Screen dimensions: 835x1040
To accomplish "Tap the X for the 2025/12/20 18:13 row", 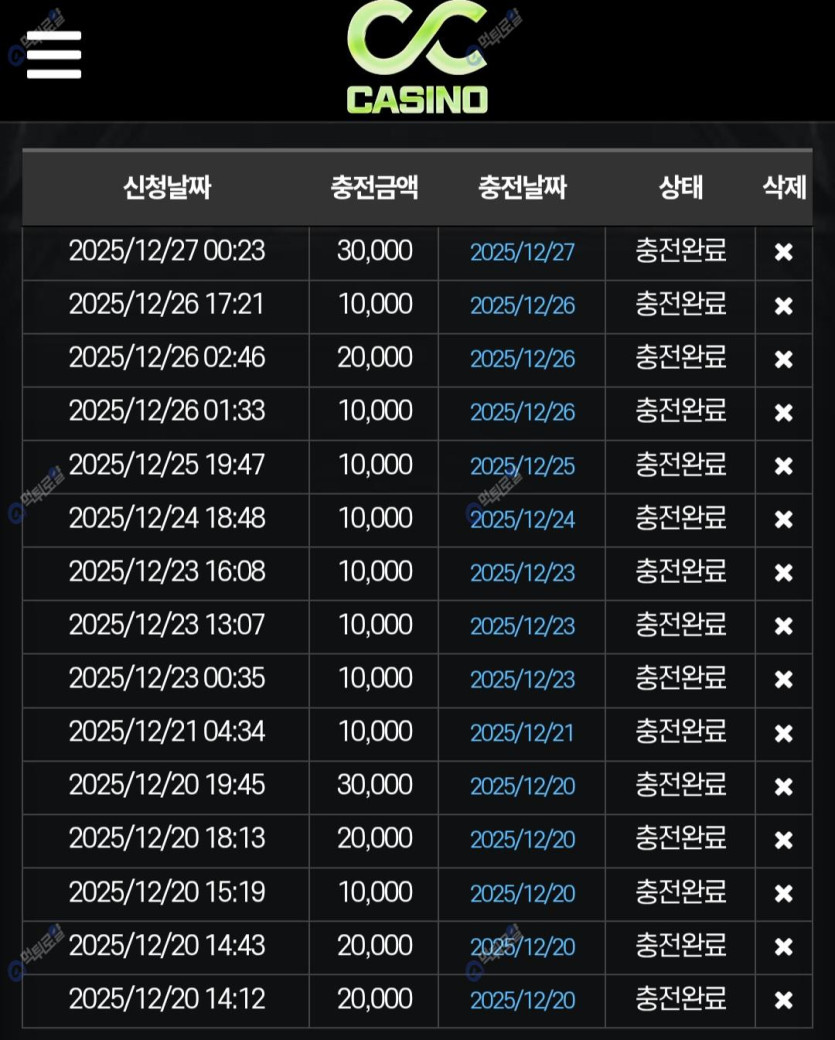I will (784, 840).
